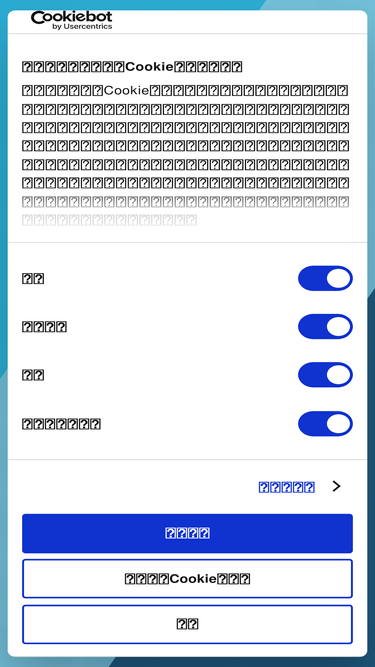Toggle the switch for the longest category label
375x667 pixels.
(325, 424)
